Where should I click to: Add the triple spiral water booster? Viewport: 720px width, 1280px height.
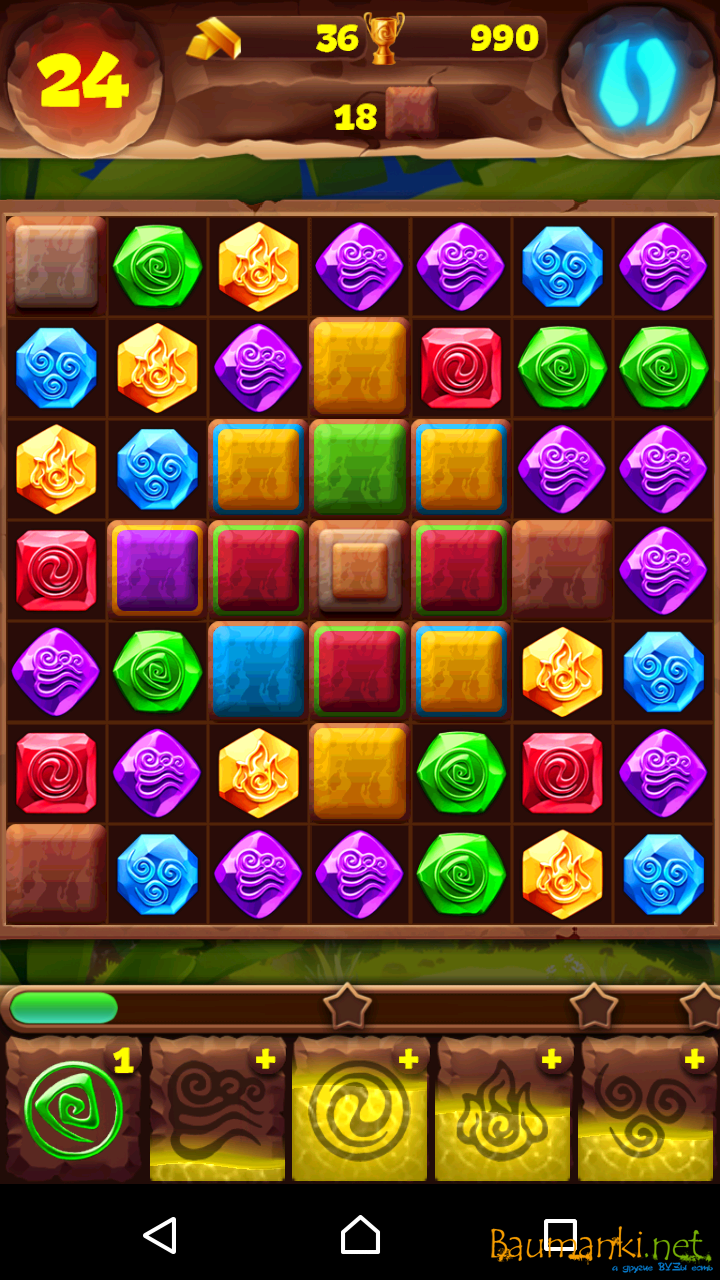tap(648, 1109)
